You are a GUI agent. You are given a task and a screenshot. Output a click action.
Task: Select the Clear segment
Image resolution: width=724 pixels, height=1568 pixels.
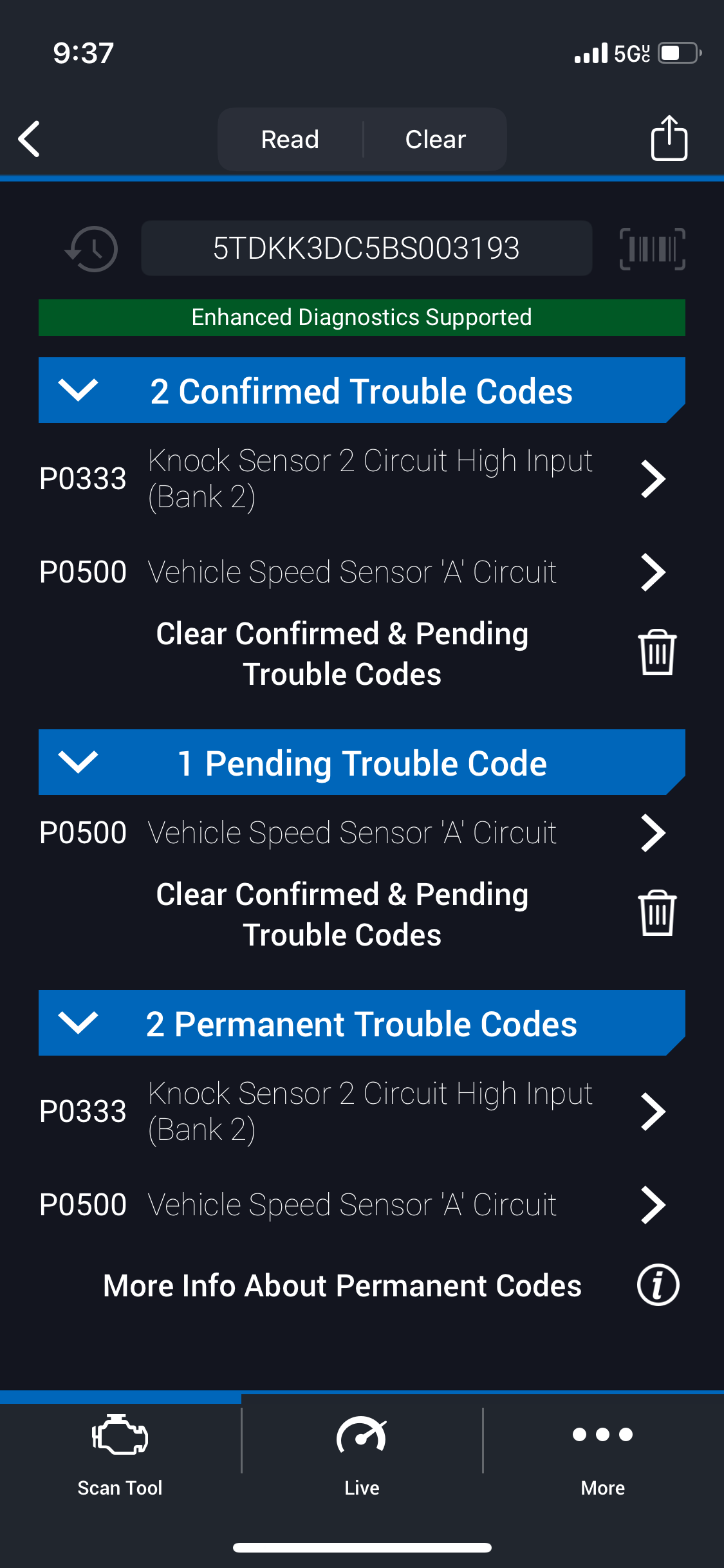(436, 139)
